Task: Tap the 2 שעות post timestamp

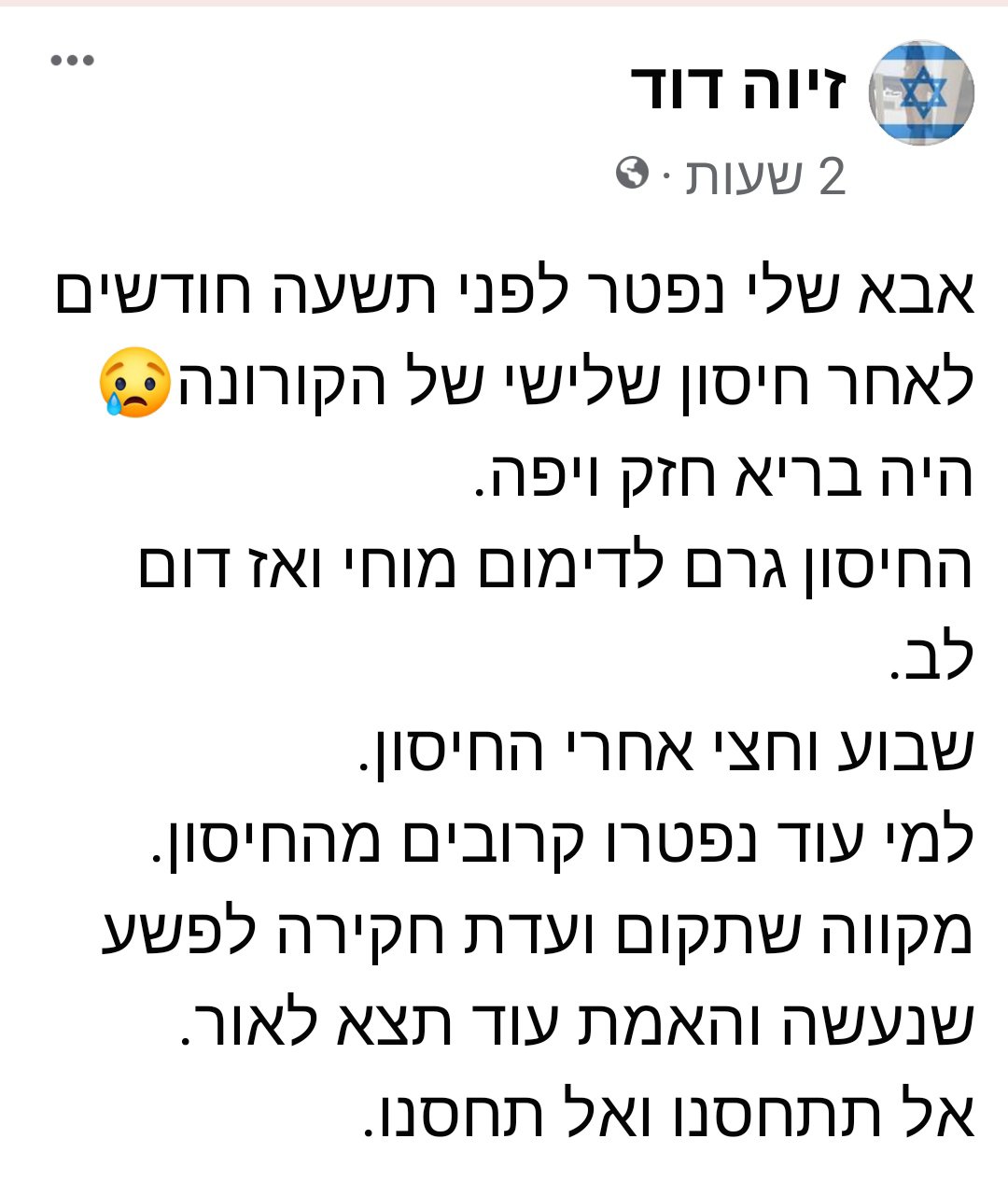Action: (x=765, y=176)
